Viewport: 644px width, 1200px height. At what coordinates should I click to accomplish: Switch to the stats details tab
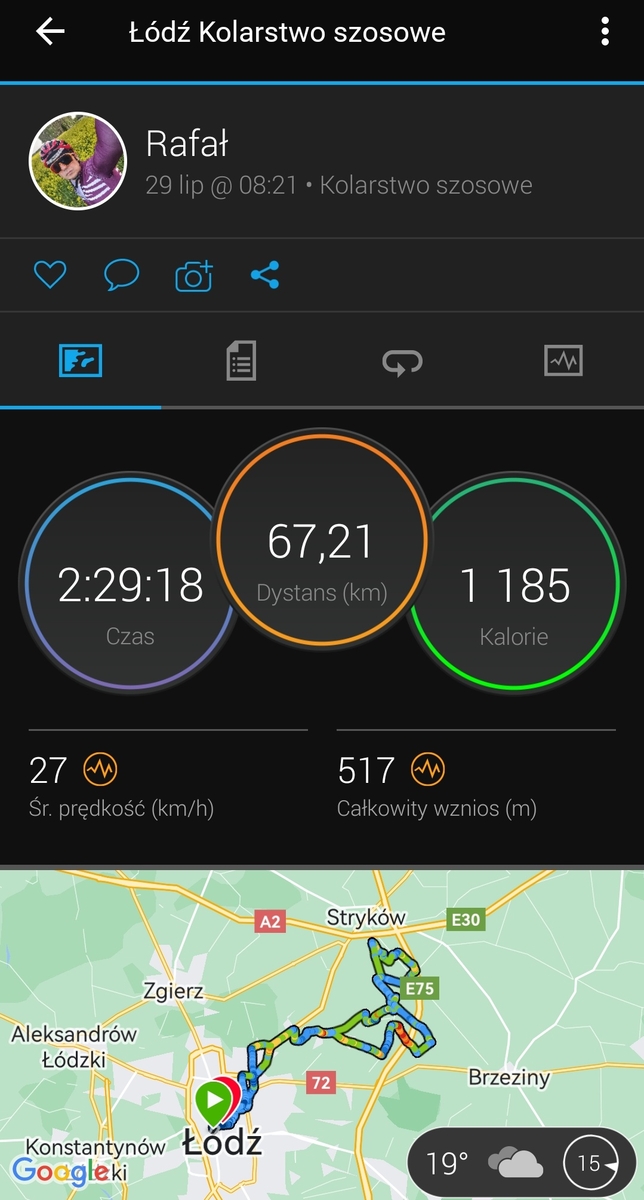pyautogui.click(x=241, y=360)
